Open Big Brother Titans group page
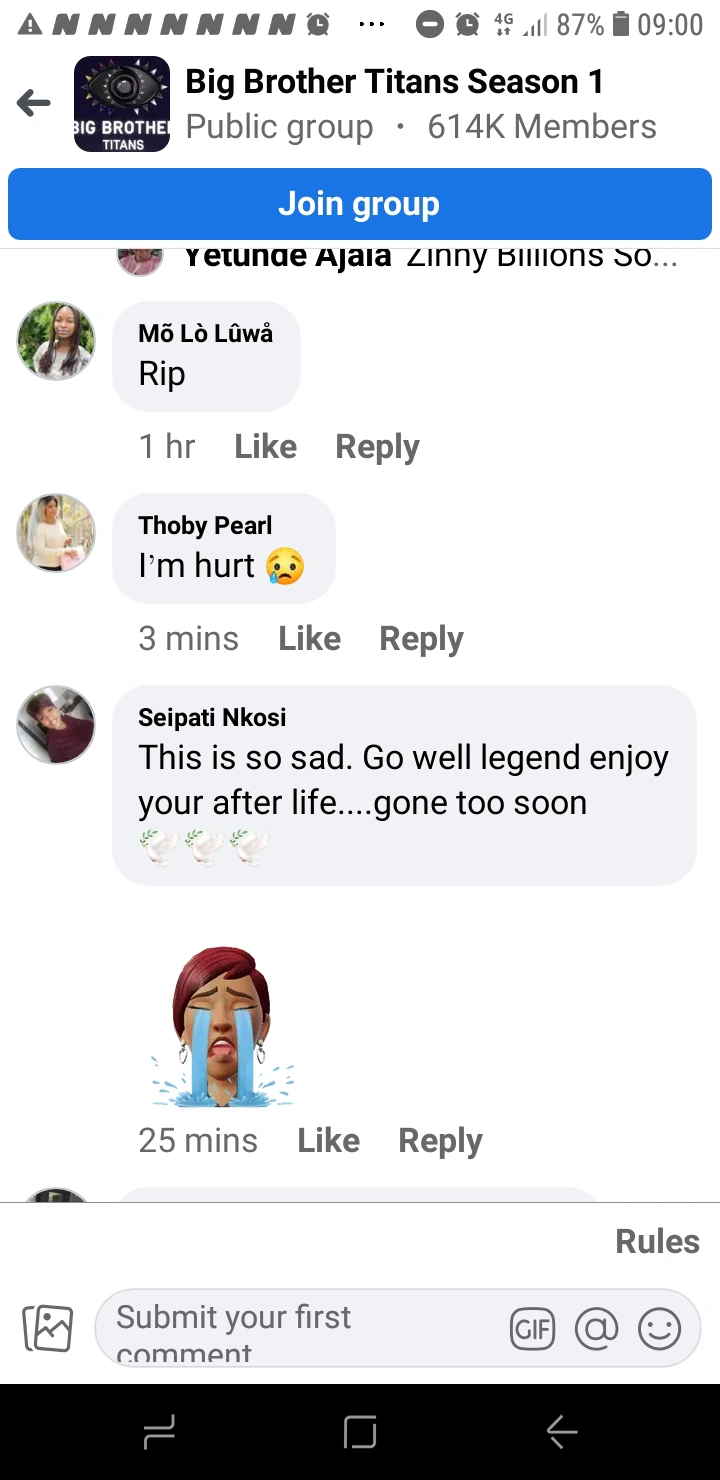 [x=394, y=82]
